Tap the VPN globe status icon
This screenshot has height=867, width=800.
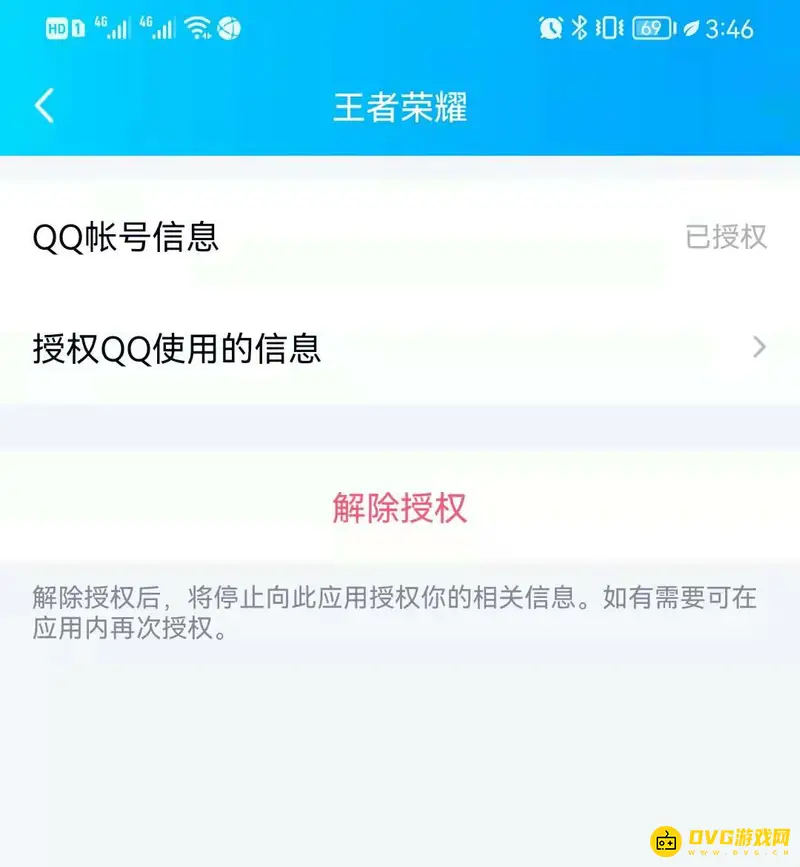[230, 30]
